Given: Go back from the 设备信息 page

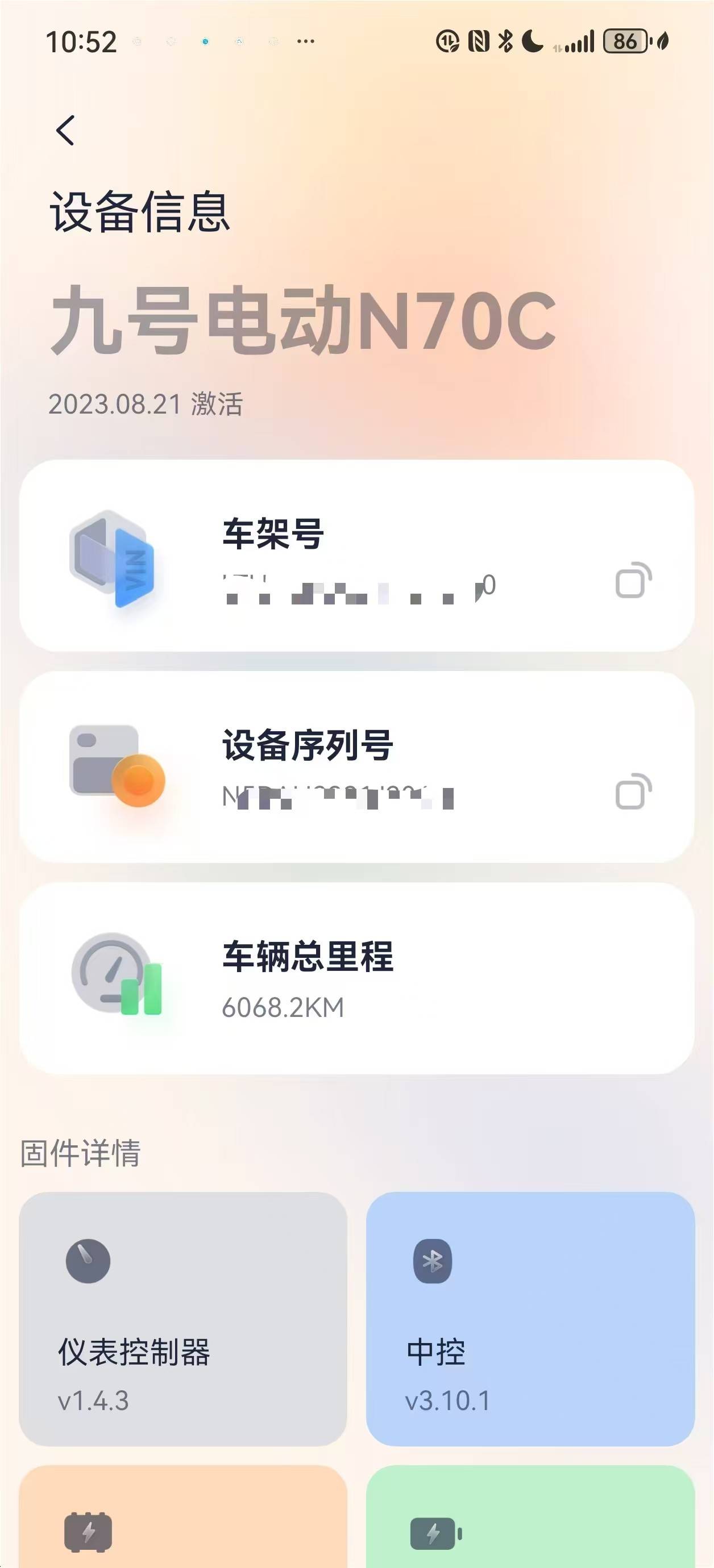Looking at the screenshot, I should coord(65,130).
